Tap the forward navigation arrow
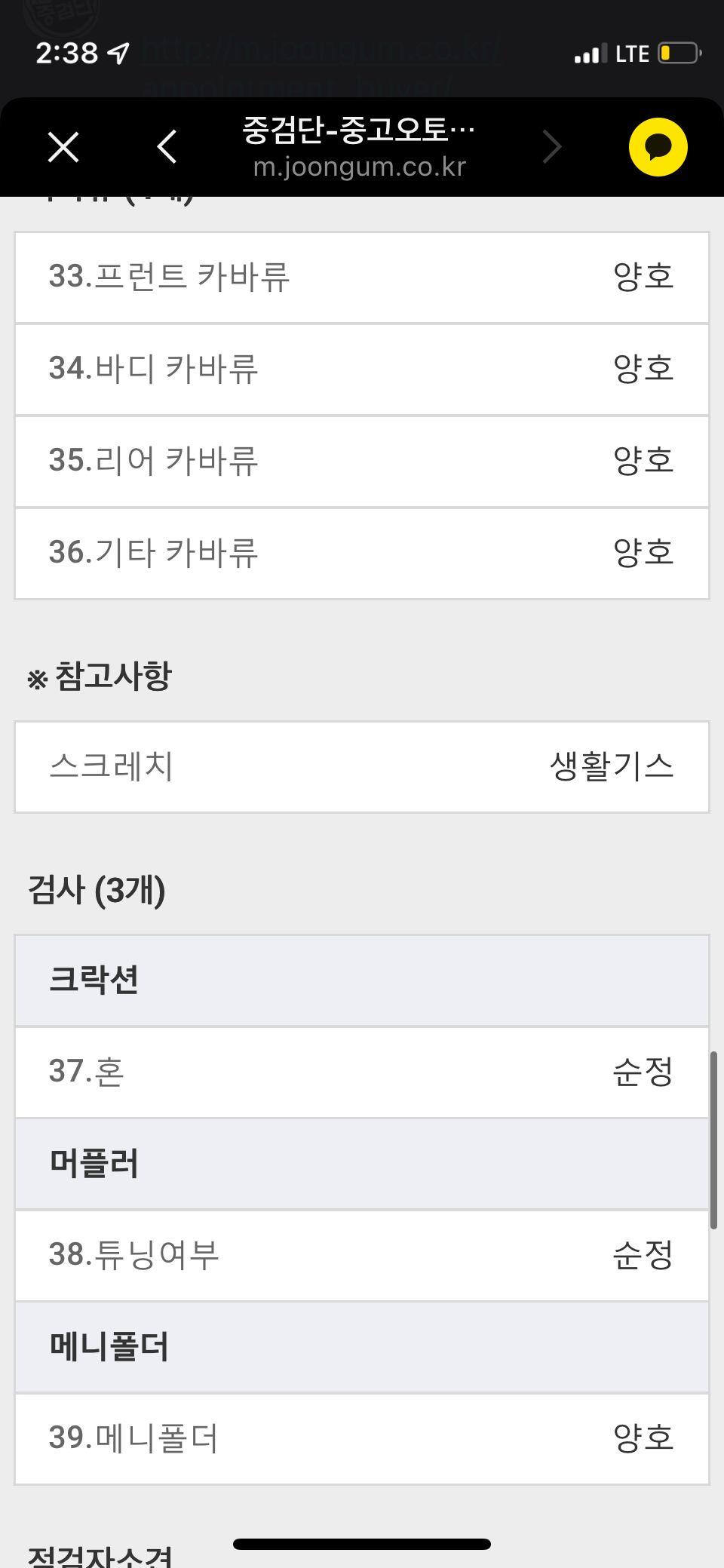Image resolution: width=724 pixels, height=1568 pixels. coord(552,146)
